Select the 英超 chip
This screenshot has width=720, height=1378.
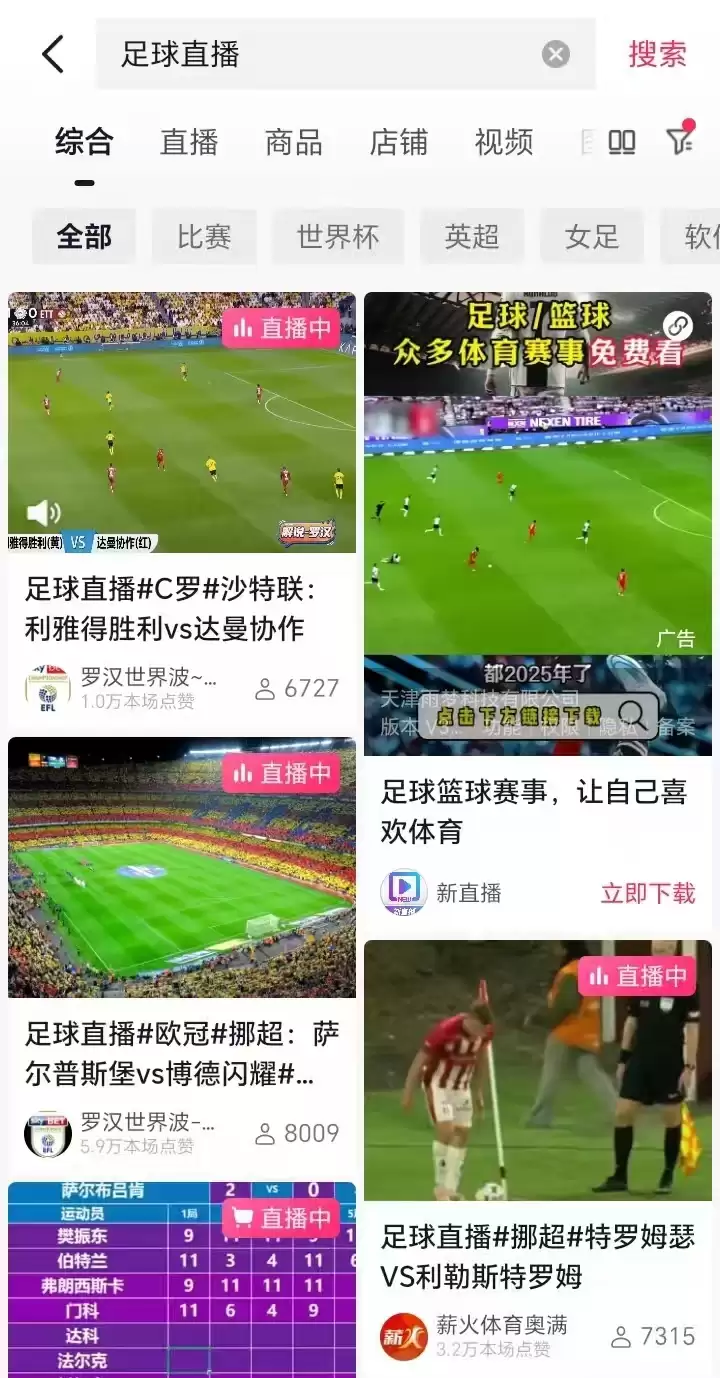tap(472, 237)
